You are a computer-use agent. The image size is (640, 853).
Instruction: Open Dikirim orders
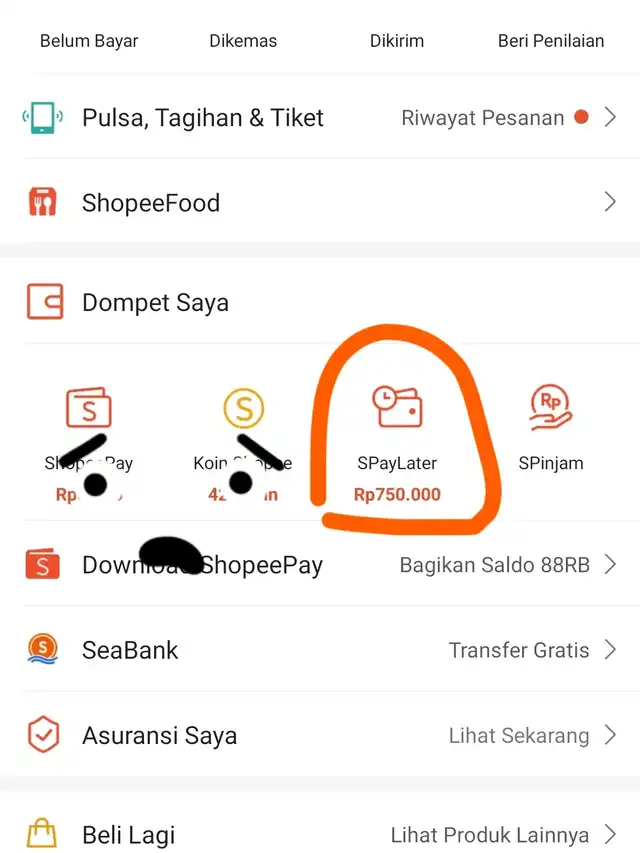(x=397, y=41)
